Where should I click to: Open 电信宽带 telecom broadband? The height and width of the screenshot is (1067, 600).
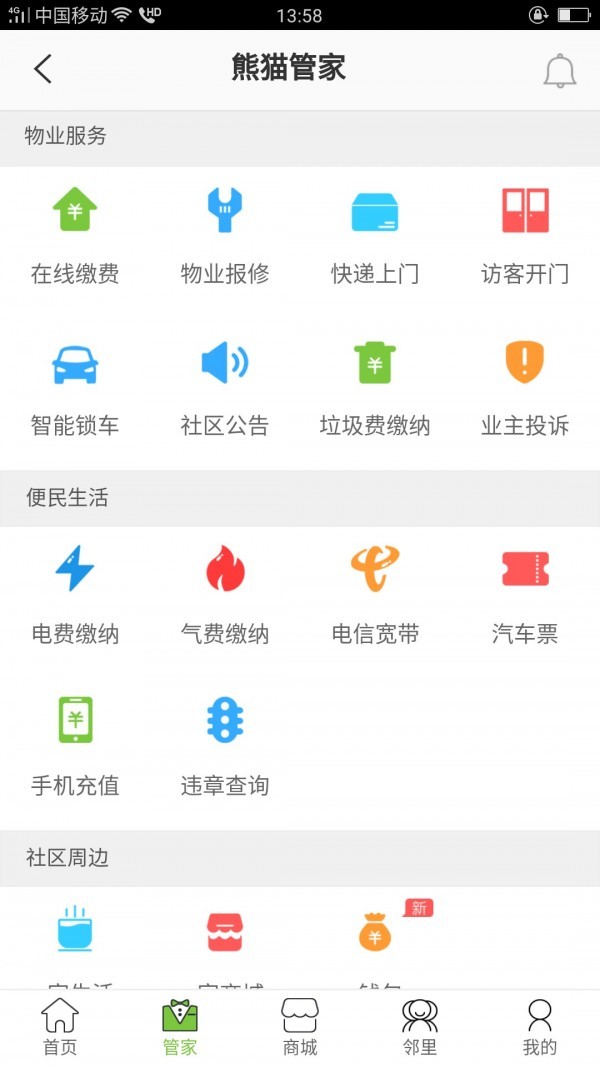pos(375,596)
